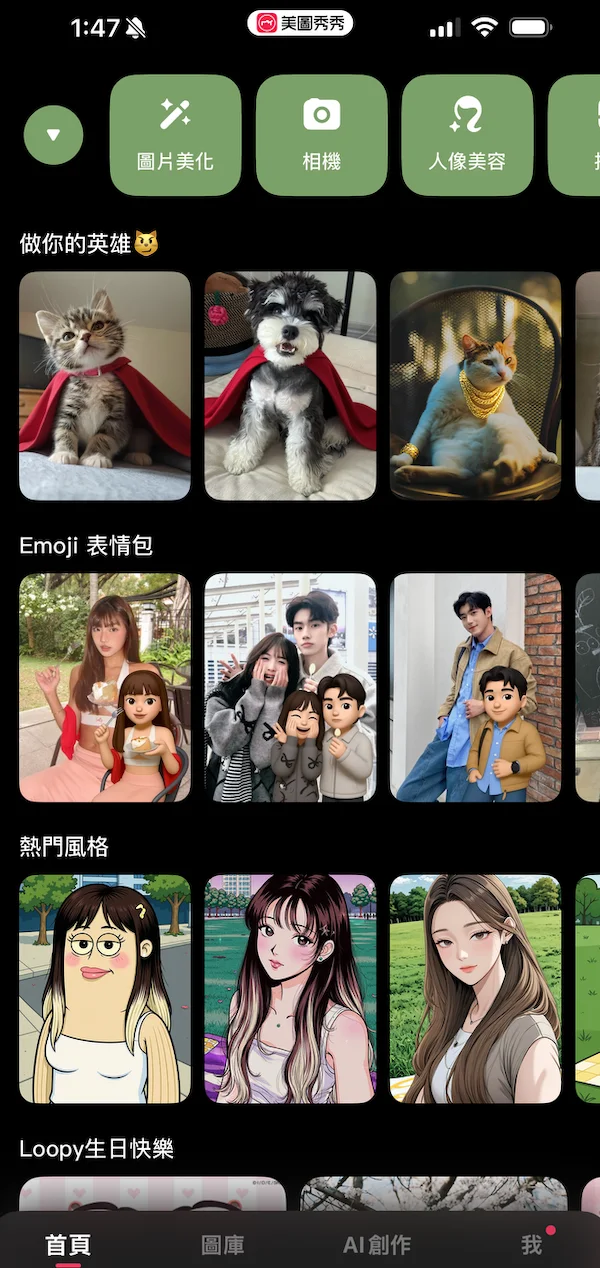Open the 我 profile tab

pyautogui.click(x=532, y=1245)
